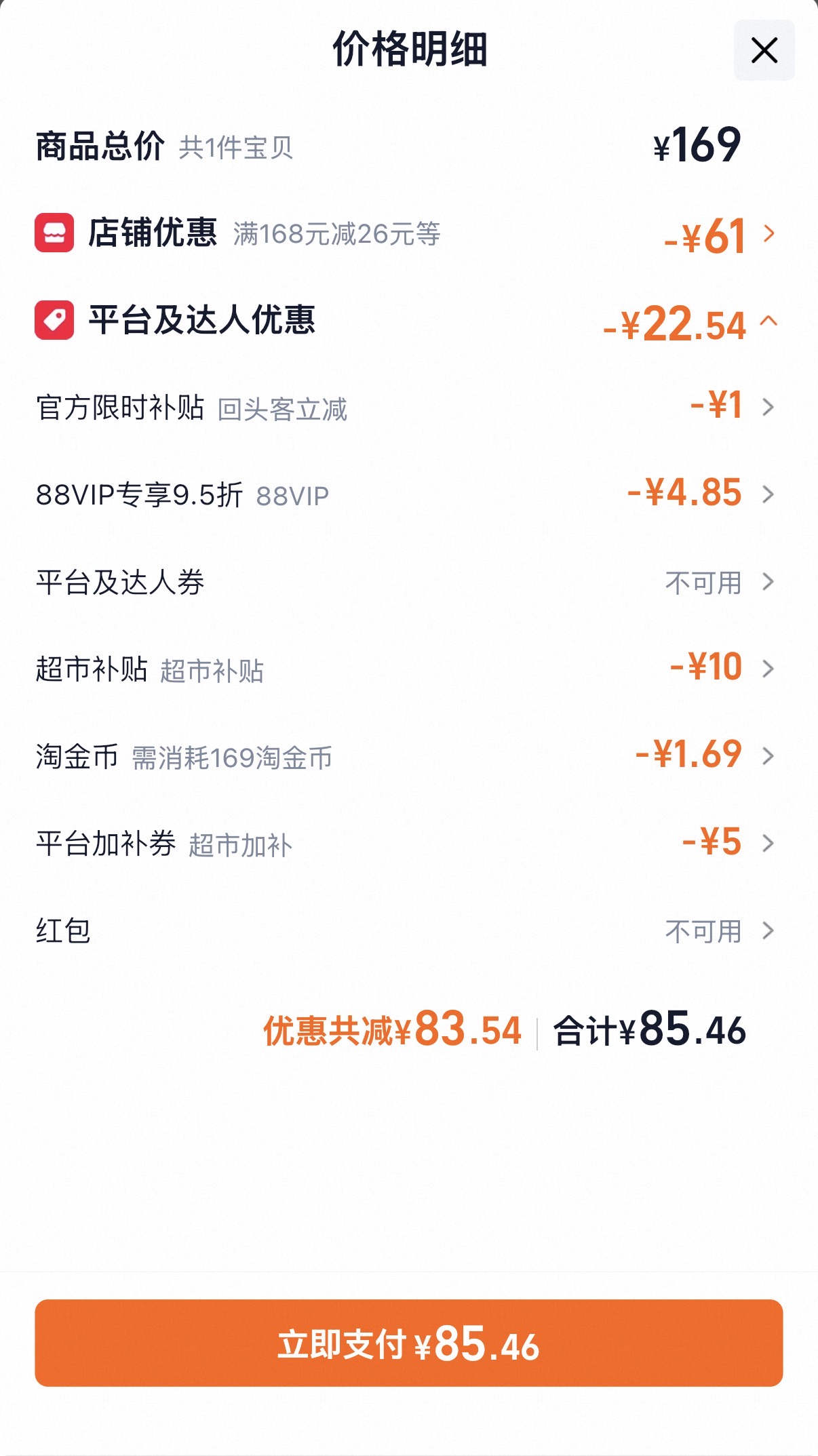Open the 官方限时补贴 row

[409, 408]
